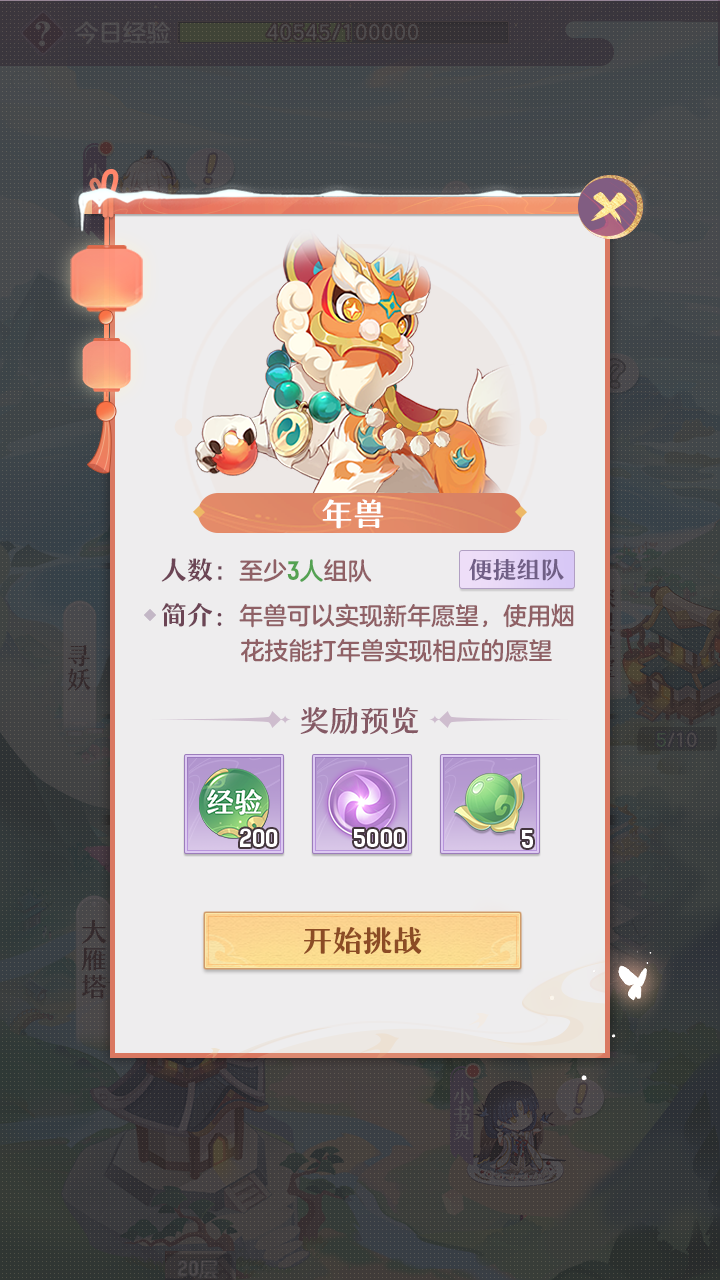
Task: Start the challenge with 开始挑战
Action: [x=362, y=941]
